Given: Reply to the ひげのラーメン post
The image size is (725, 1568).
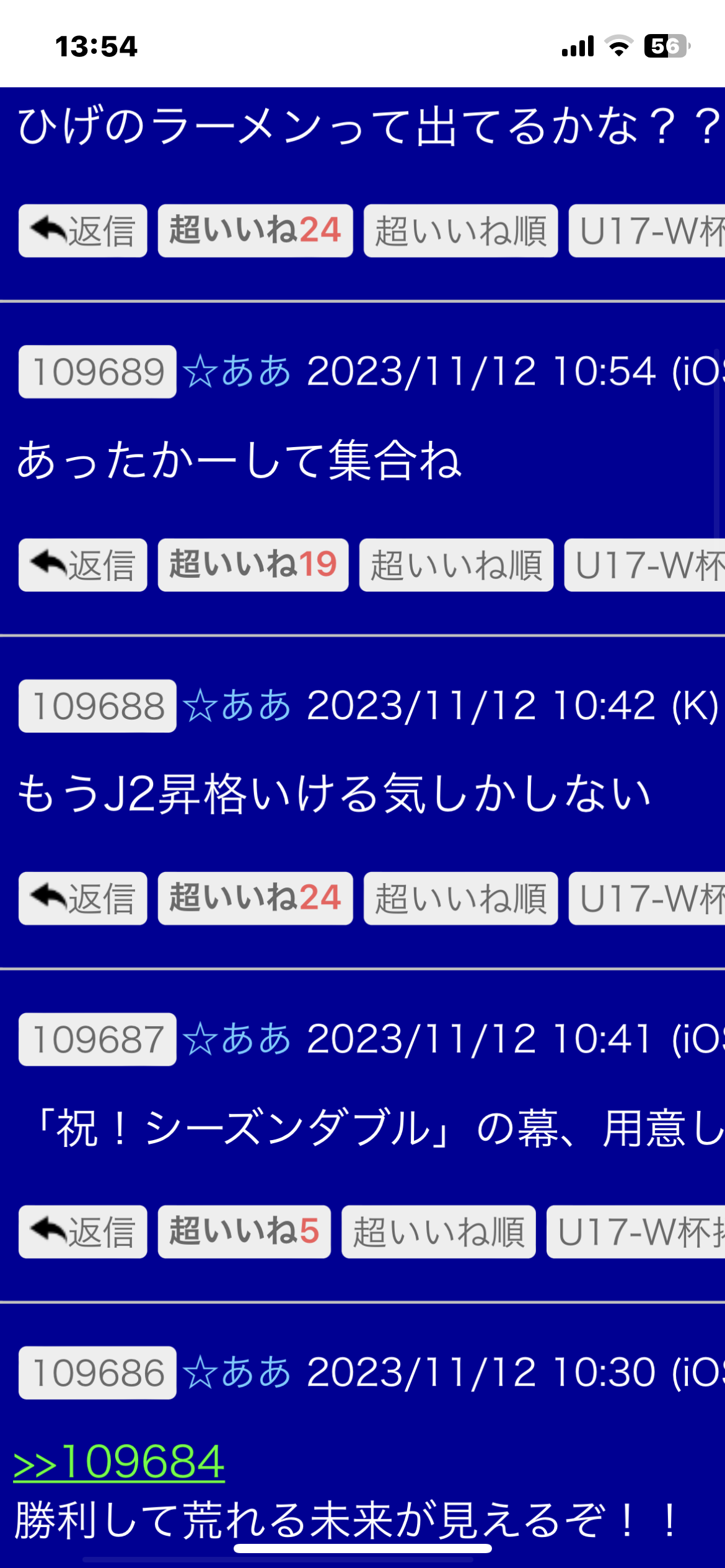Looking at the screenshot, I should tap(83, 230).
